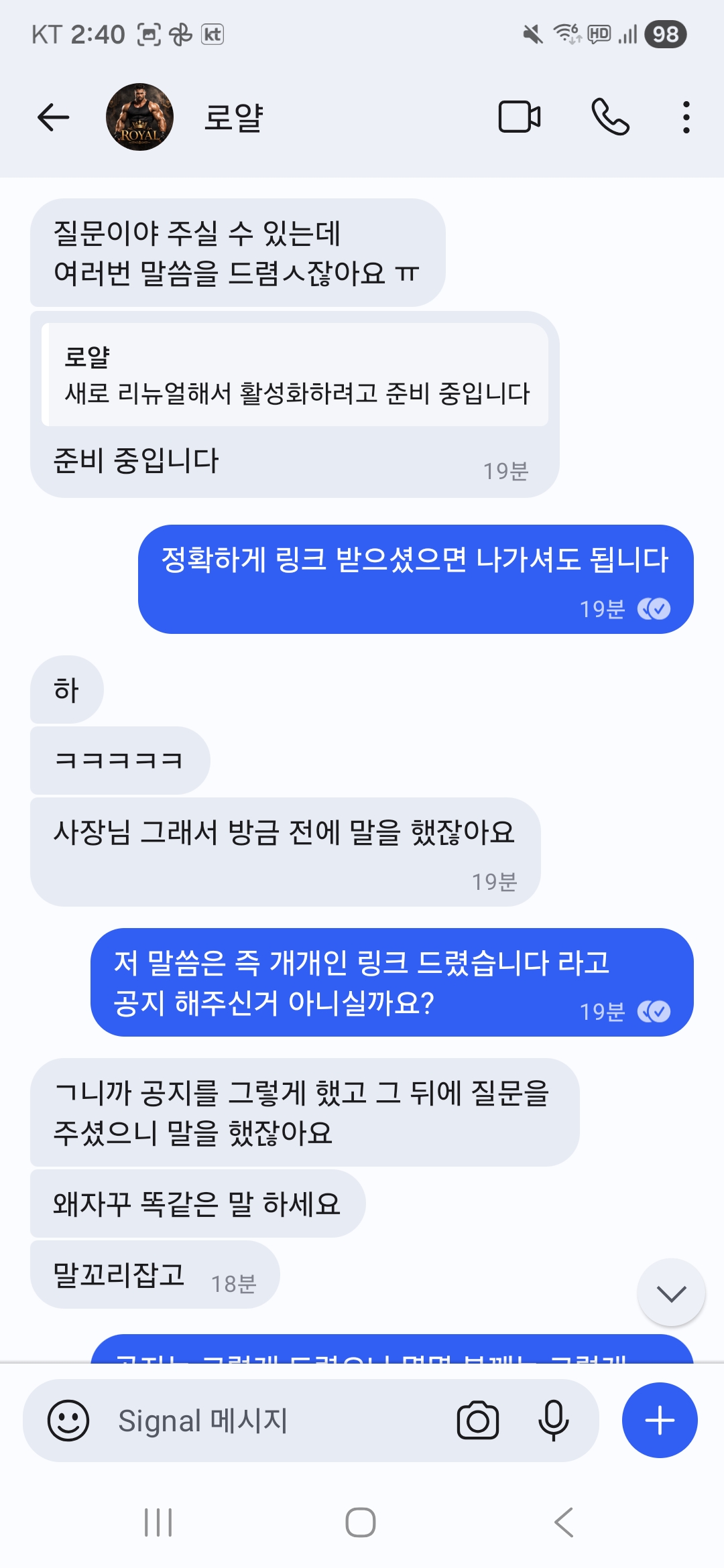The width and height of the screenshot is (724, 1568).
Task: Open the three-dot overflow menu
Action: pos(686,117)
